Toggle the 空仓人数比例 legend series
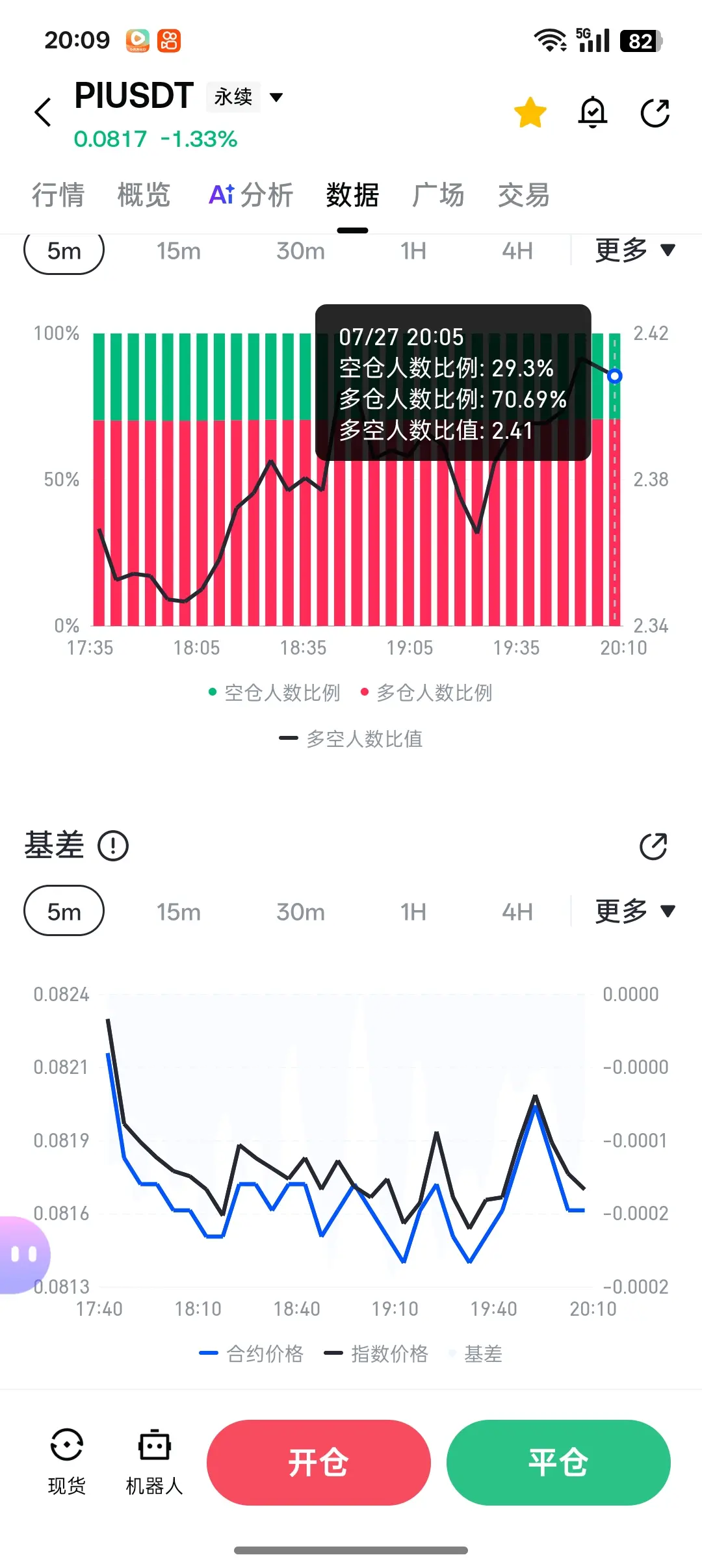 (274, 693)
